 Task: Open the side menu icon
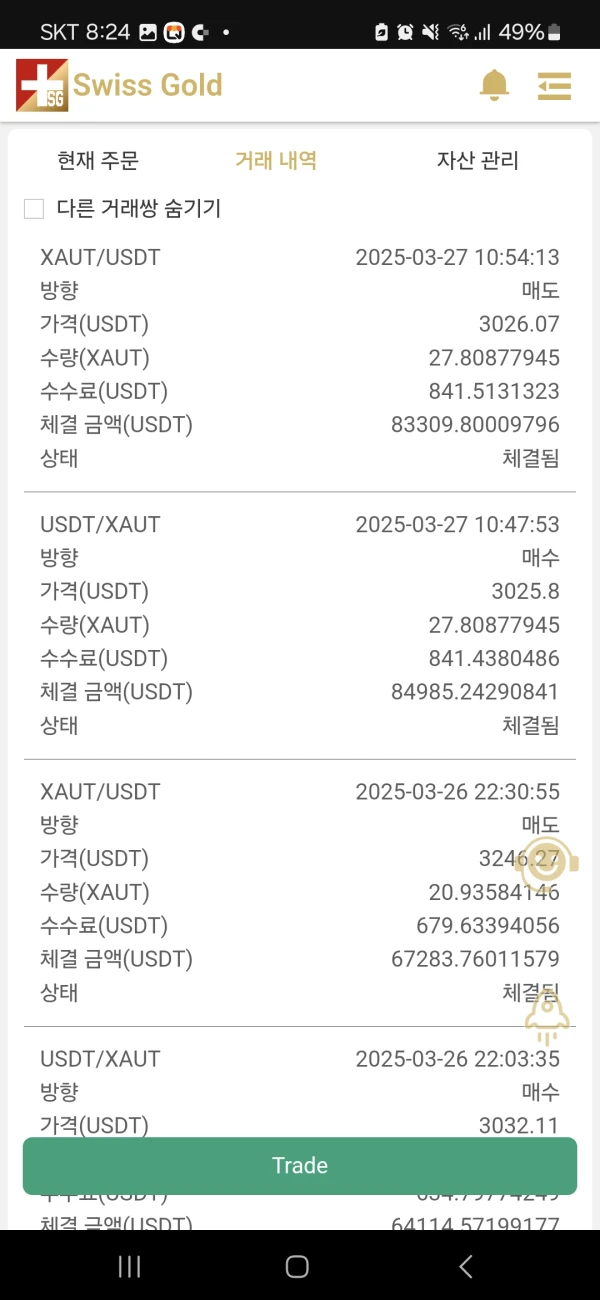coord(554,86)
